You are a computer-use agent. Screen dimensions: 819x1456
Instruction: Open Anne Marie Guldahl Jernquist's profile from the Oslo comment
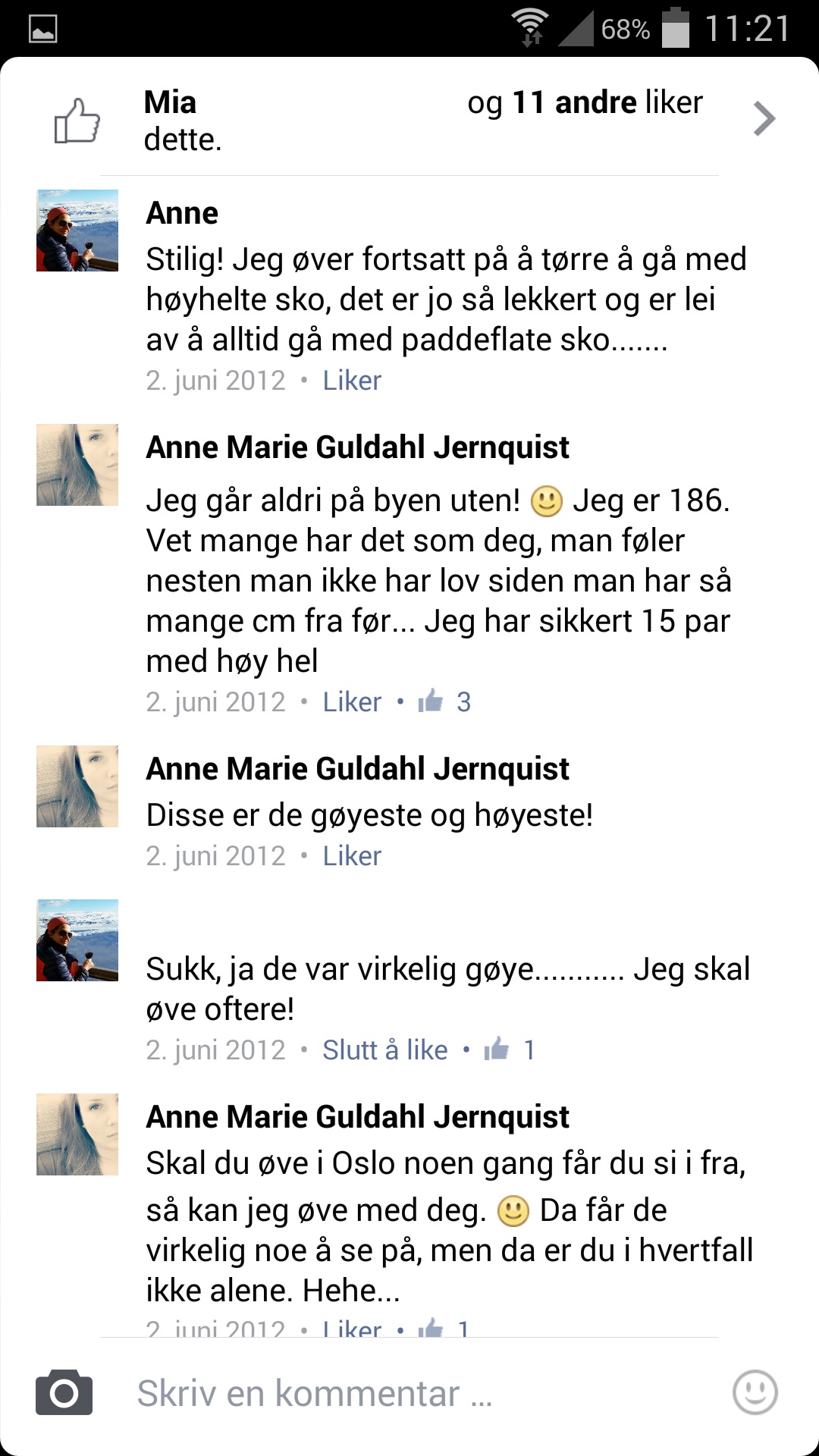(357, 1117)
